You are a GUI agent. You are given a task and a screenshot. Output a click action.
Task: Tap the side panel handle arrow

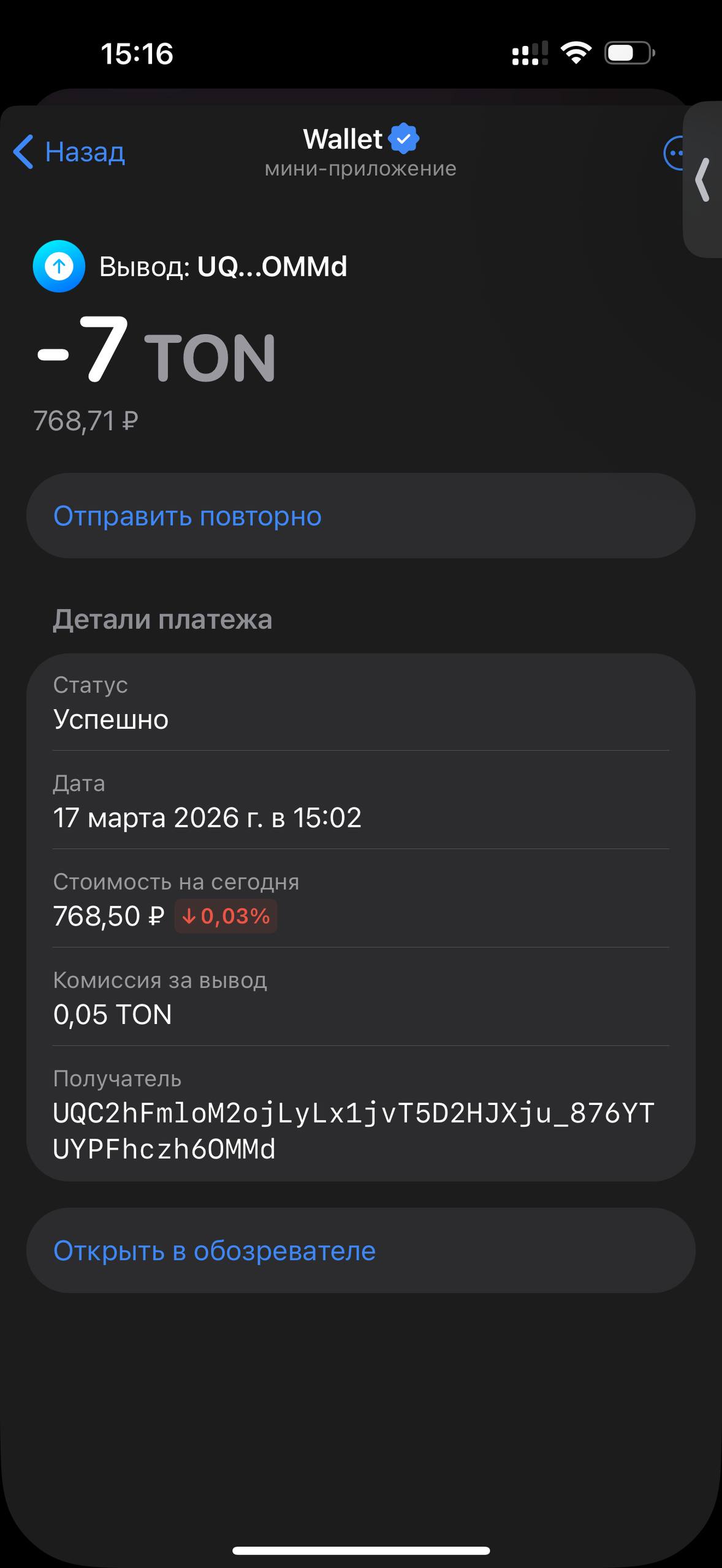[x=704, y=179]
